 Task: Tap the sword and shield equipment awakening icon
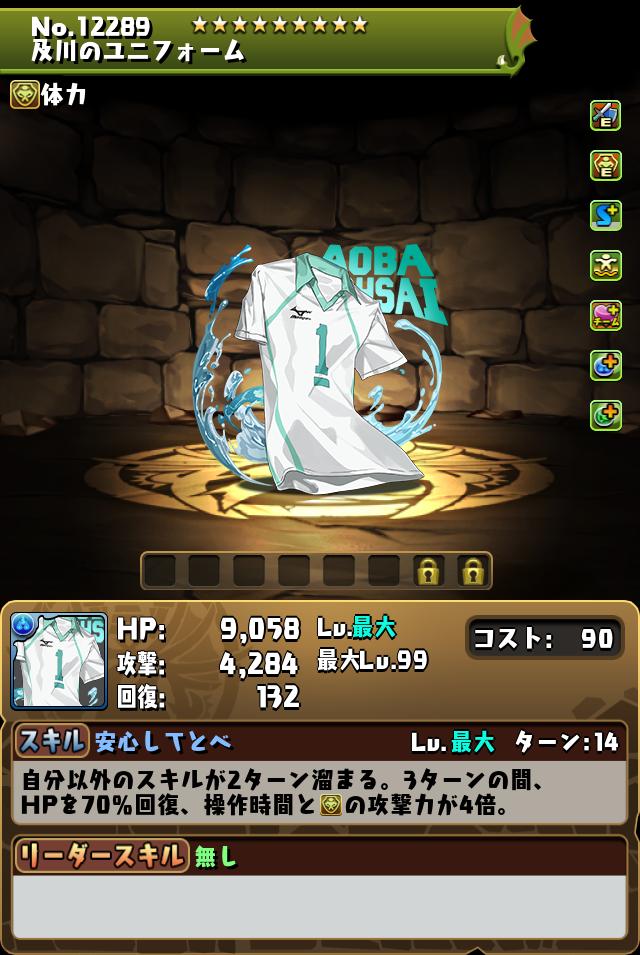pyautogui.click(x=606, y=115)
